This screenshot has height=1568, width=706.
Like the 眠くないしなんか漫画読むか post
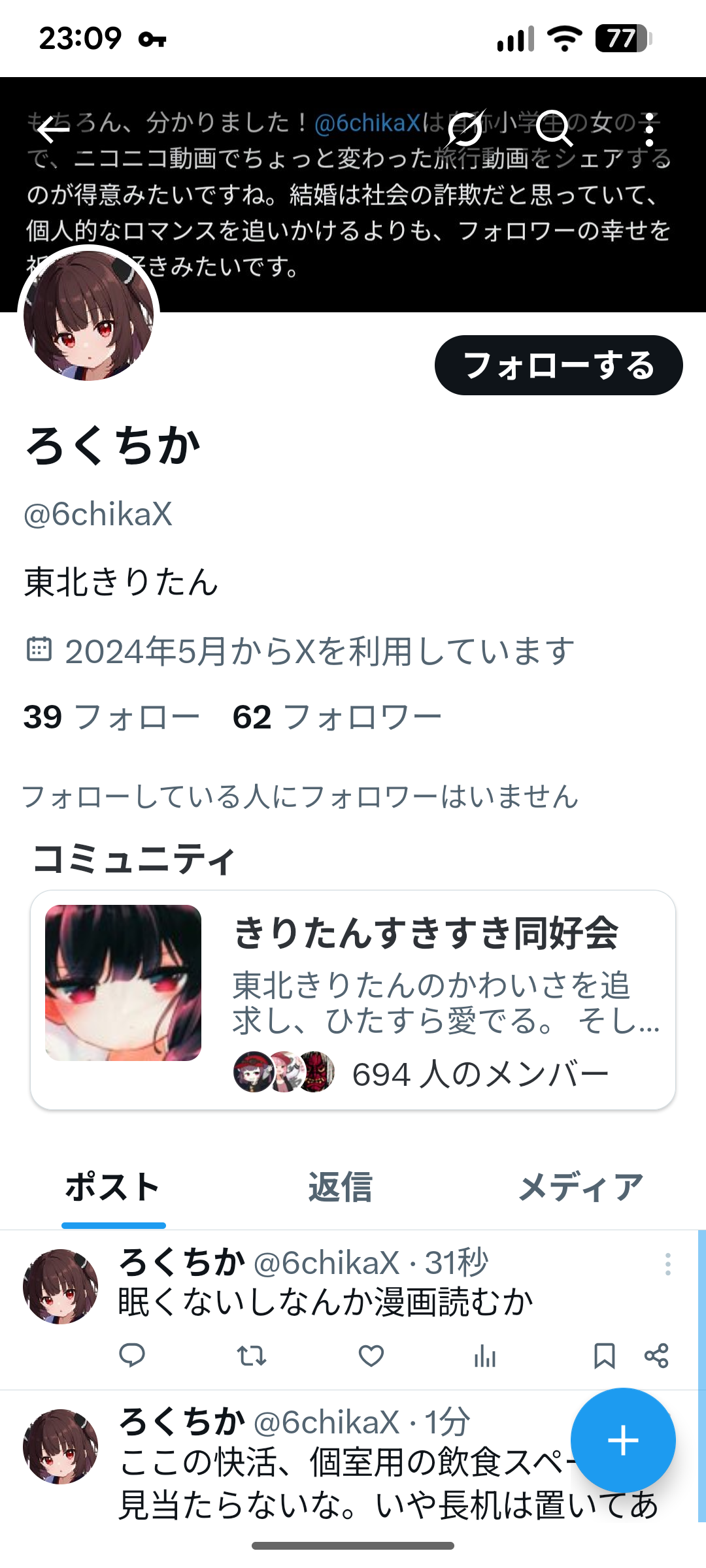tap(371, 1356)
